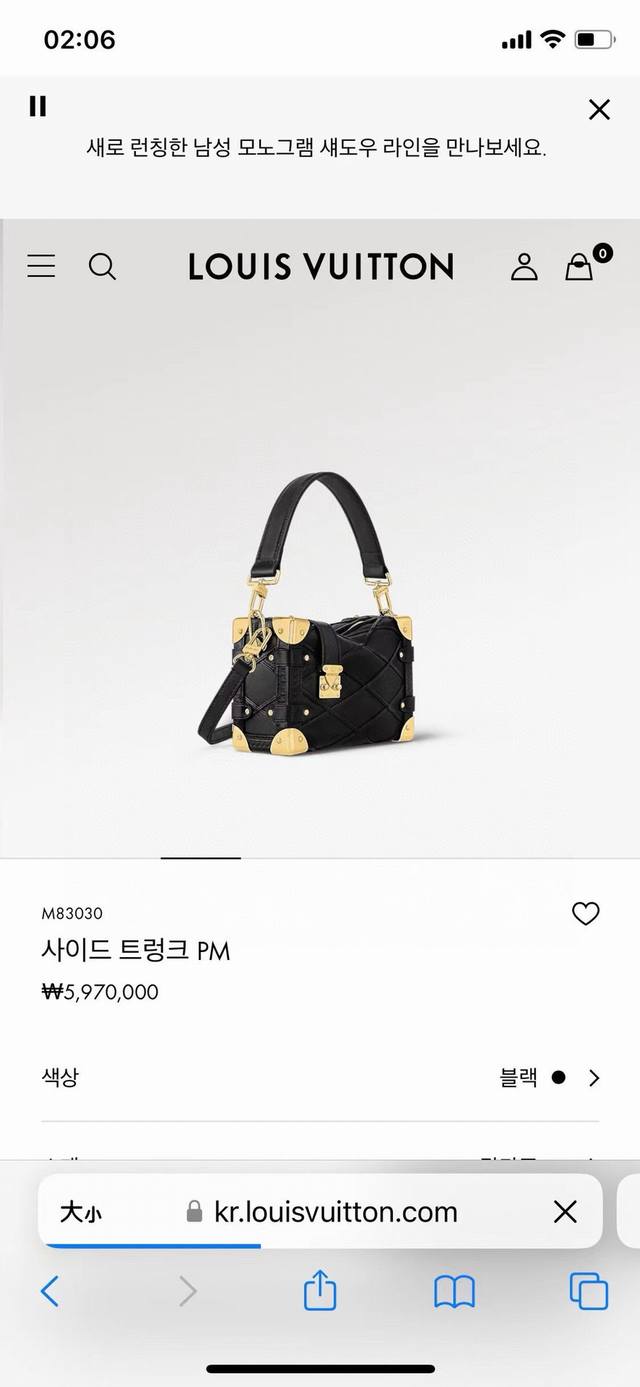Image resolution: width=640 pixels, height=1387 pixels.
Task: Open the site search
Action: pyautogui.click(x=102, y=266)
